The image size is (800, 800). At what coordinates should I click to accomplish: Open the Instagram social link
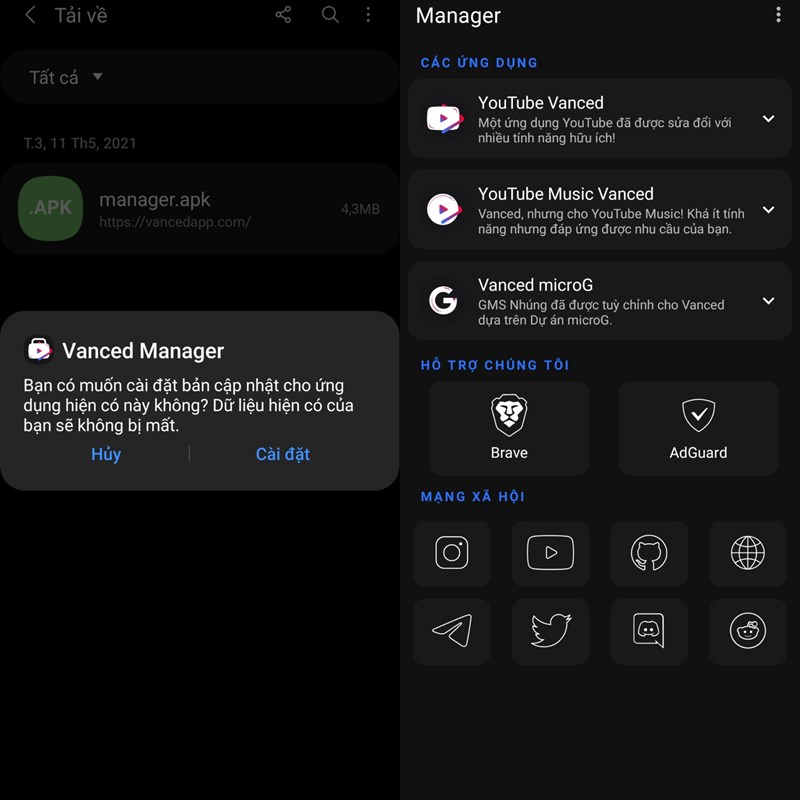click(x=452, y=553)
